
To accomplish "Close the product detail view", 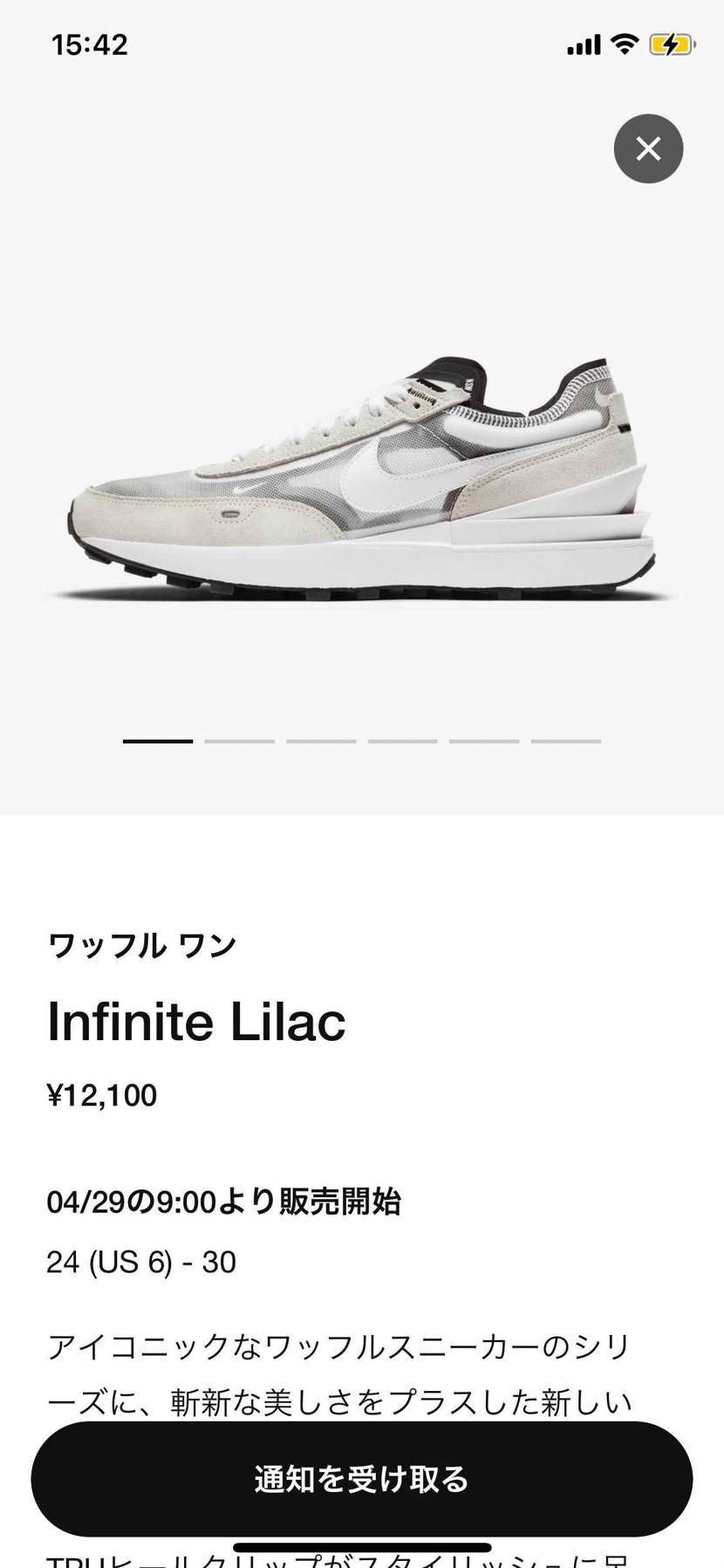I will click(x=648, y=148).
